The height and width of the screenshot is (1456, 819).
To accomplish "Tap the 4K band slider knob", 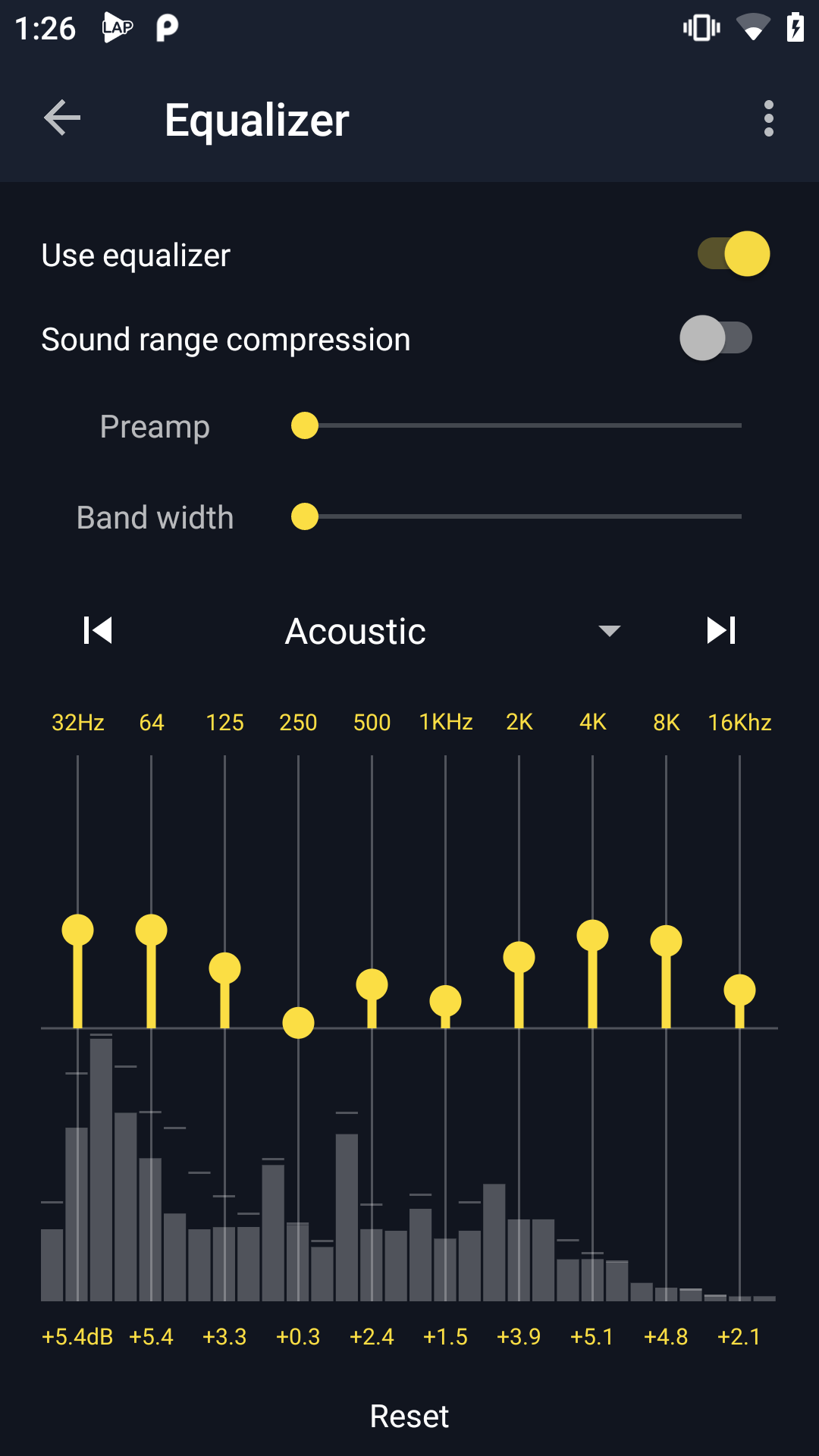I will click(592, 935).
